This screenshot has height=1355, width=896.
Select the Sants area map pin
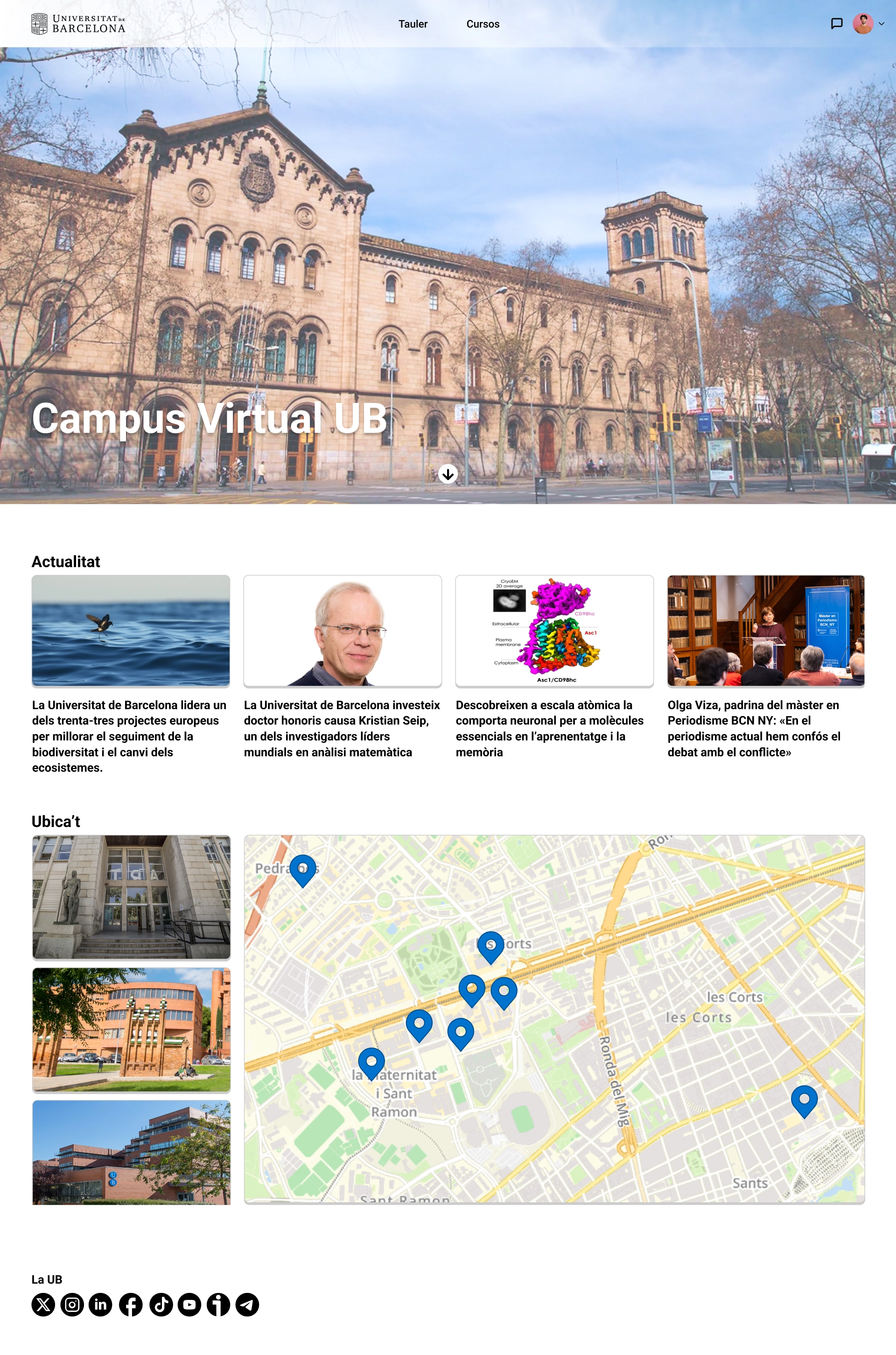(804, 1099)
